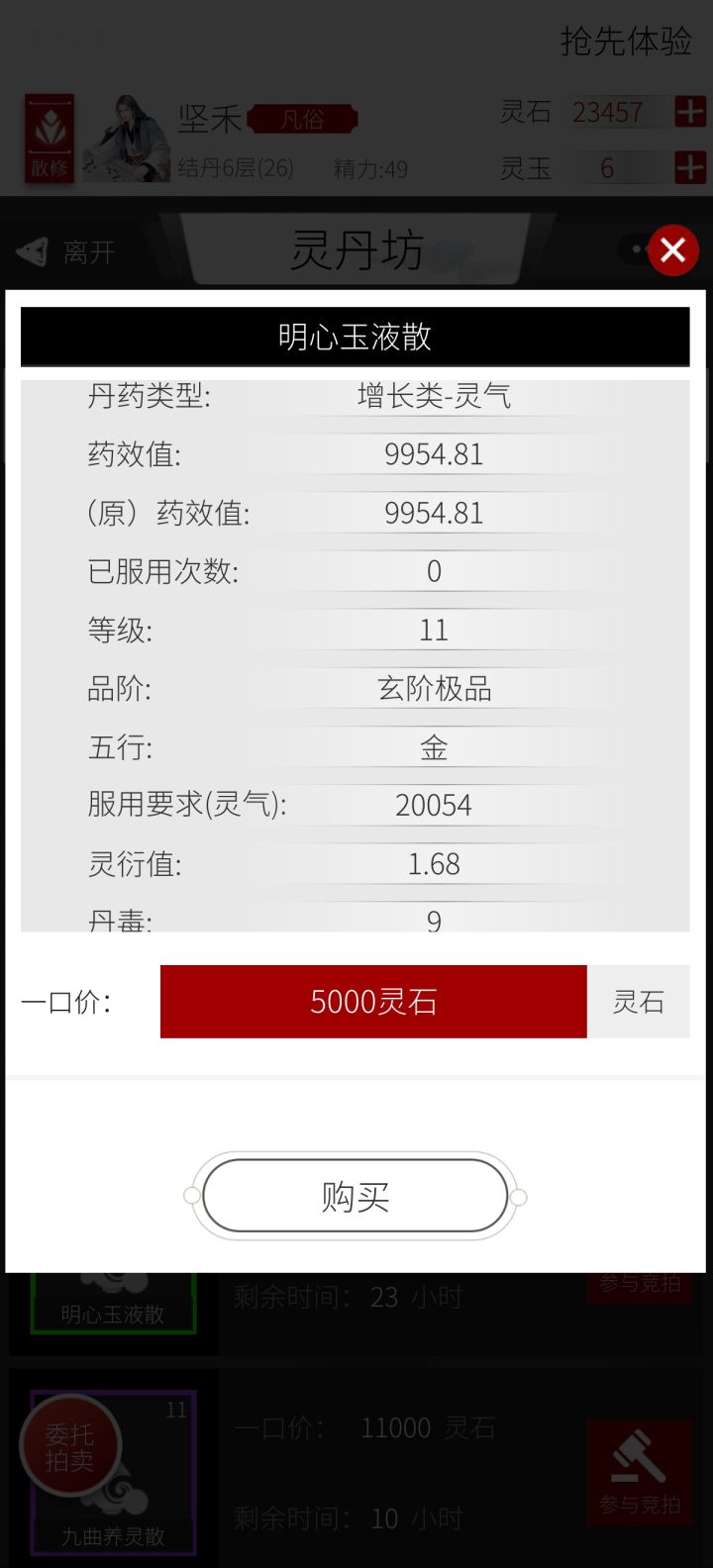Close the 明心玉液散 detail dialog
Viewport: 713px width, 1568px height.
pyautogui.click(x=672, y=250)
